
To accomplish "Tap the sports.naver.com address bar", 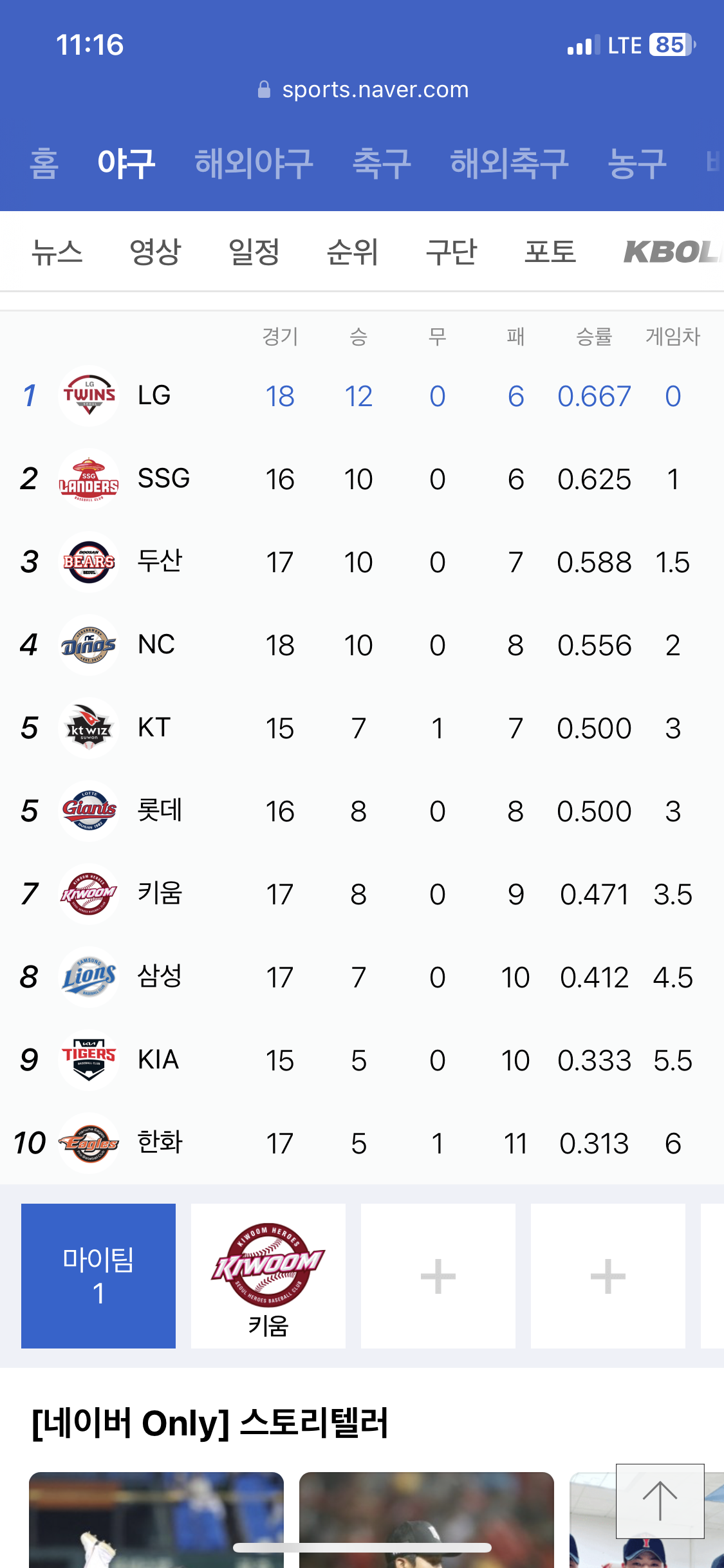I will pos(363,89).
